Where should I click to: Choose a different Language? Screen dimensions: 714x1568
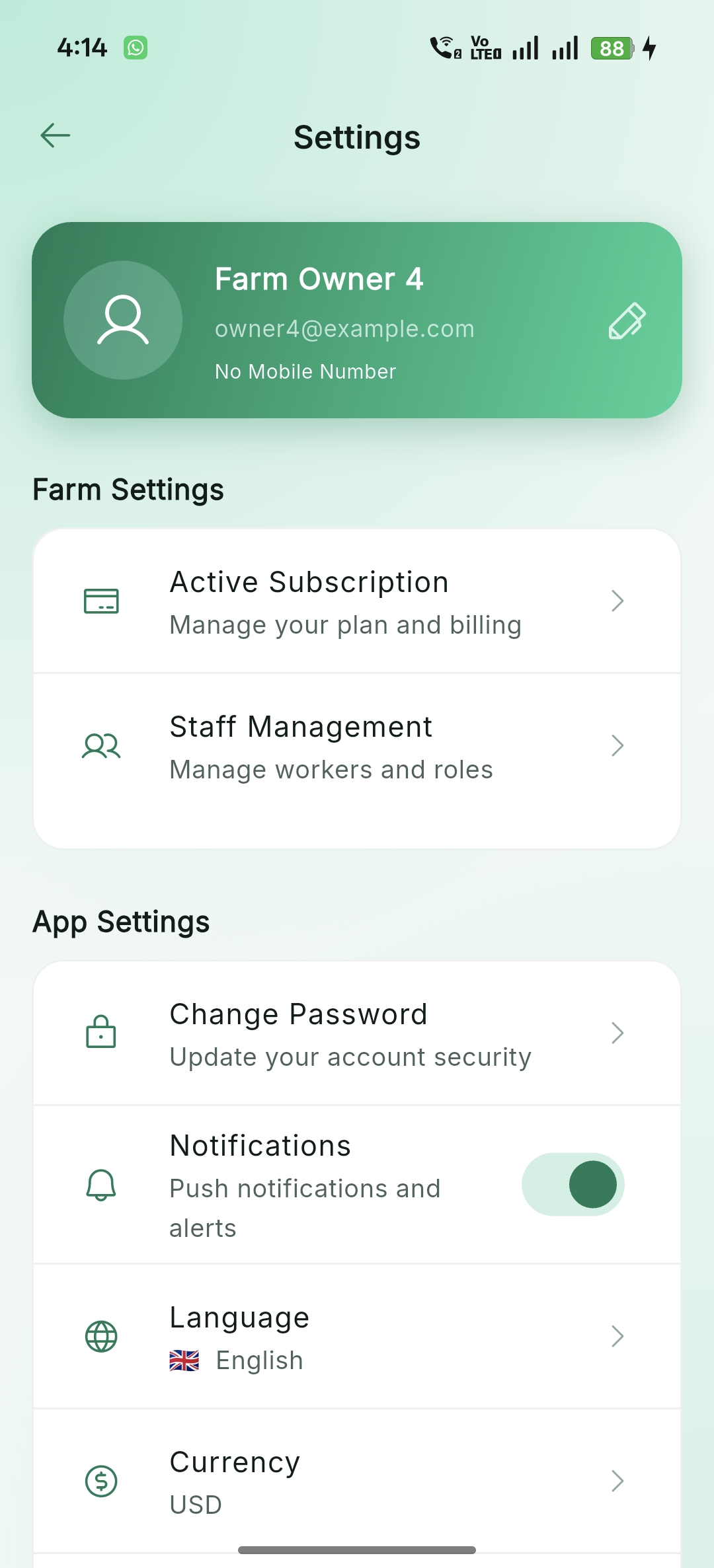(357, 1337)
